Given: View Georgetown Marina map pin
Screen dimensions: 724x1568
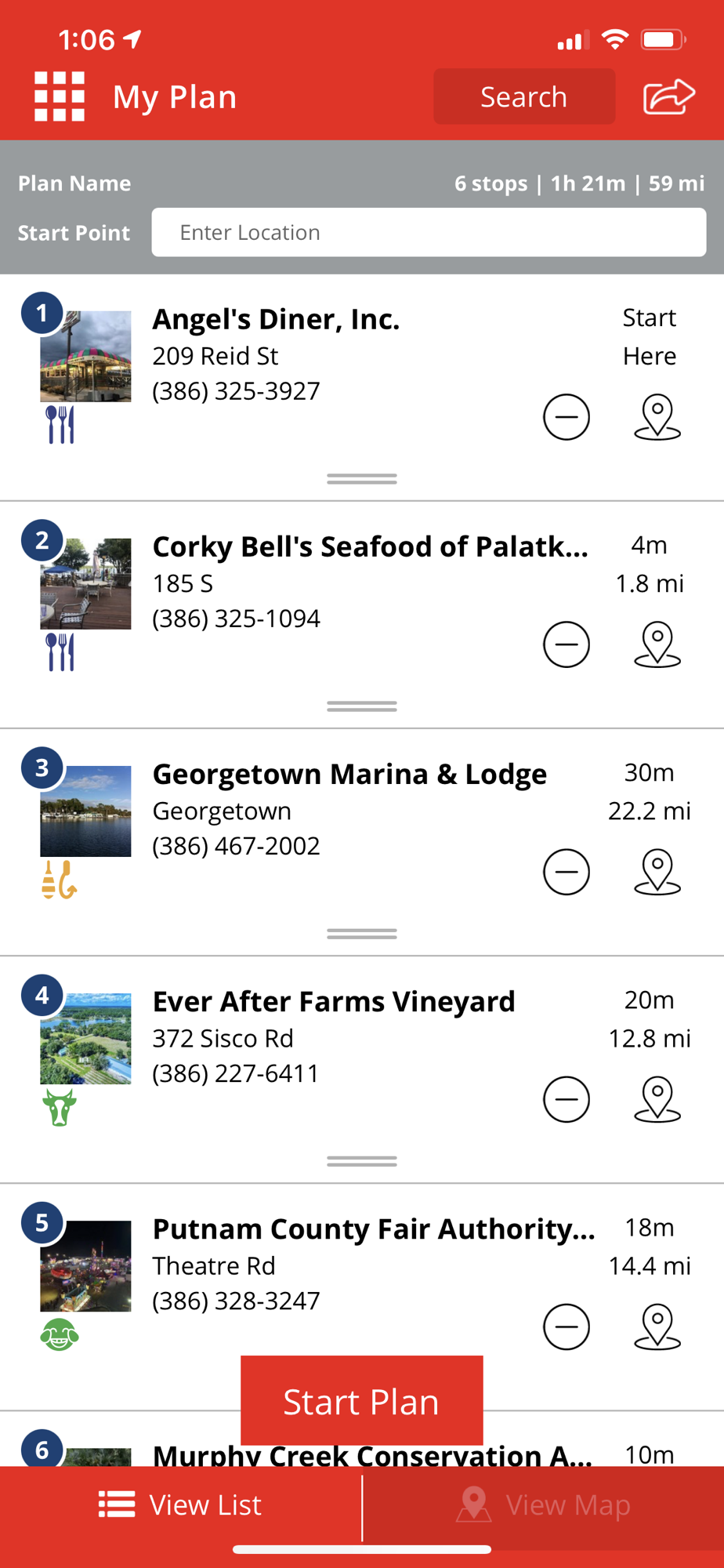Looking at the screenshot, I should click(x=657, y=872).
